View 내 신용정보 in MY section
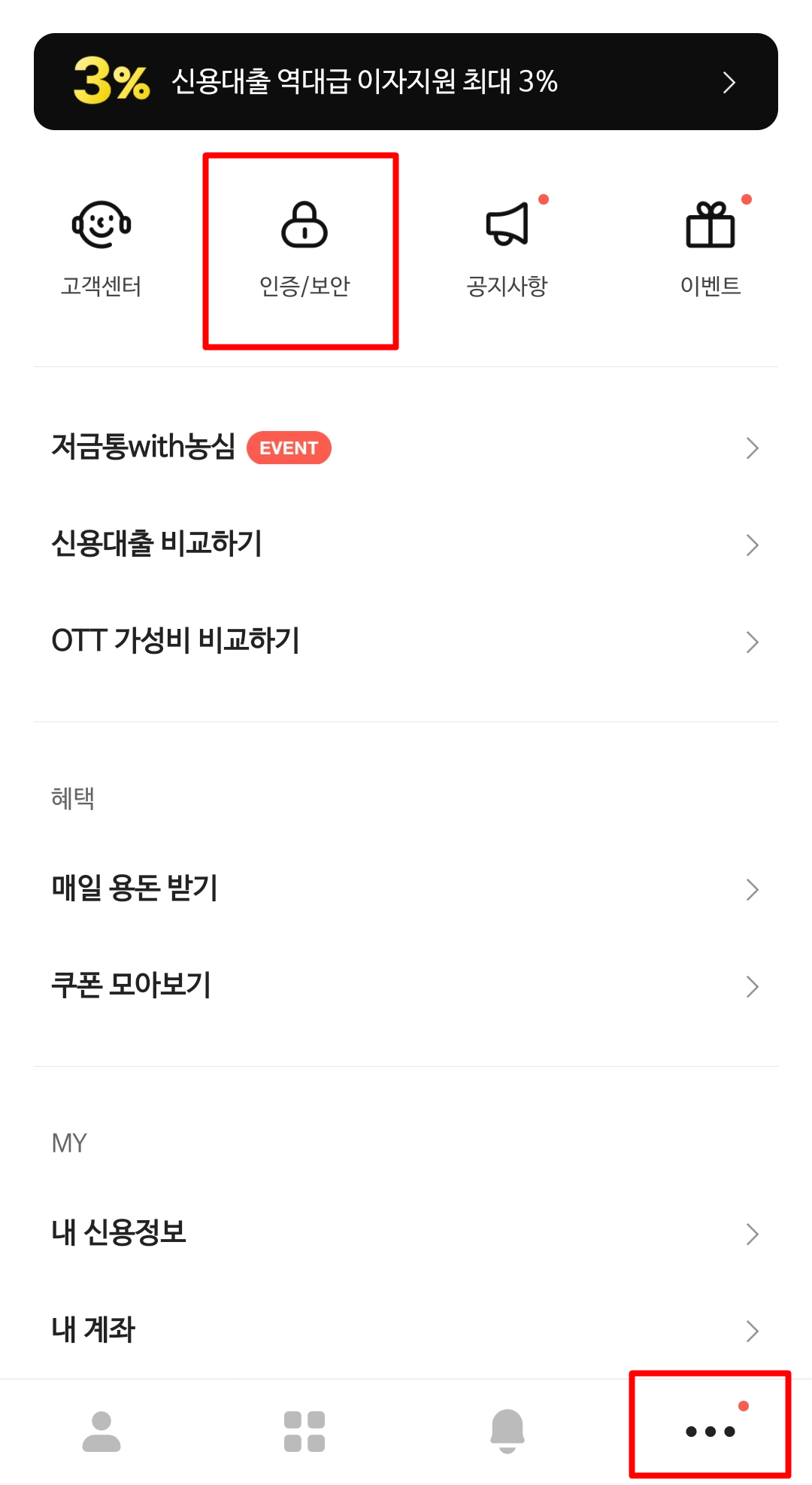 (x=120, y=1231)
